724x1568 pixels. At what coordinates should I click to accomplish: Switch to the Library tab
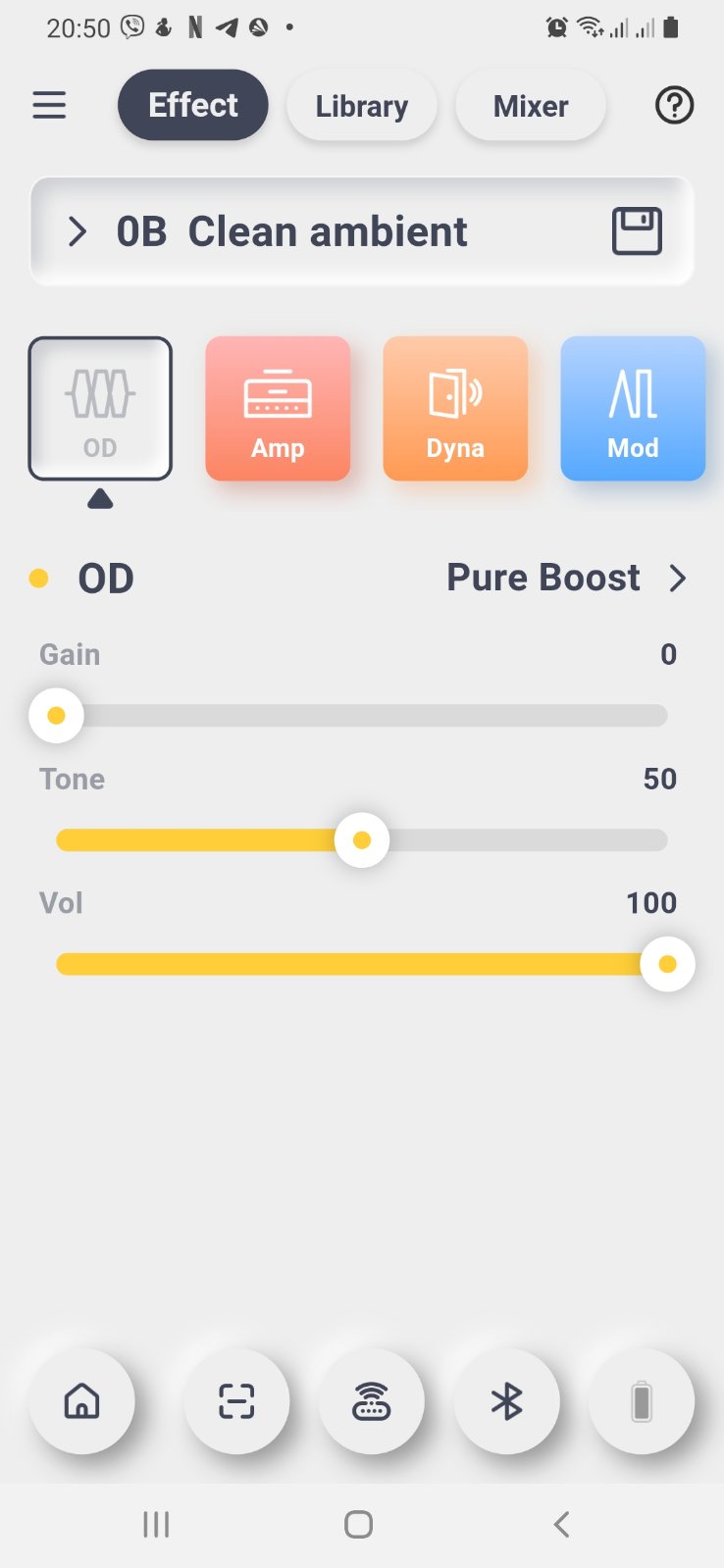point(361,106)
